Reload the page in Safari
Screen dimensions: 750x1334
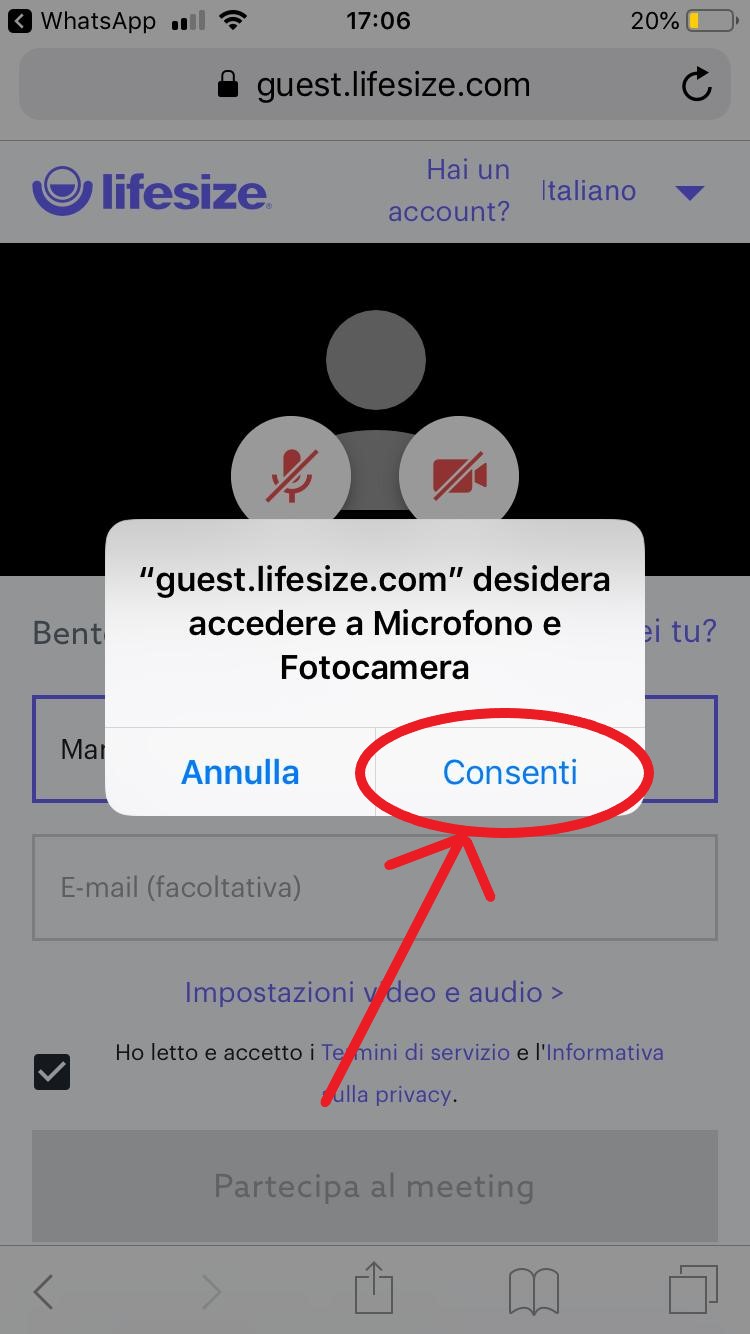[x=696, y=86]
